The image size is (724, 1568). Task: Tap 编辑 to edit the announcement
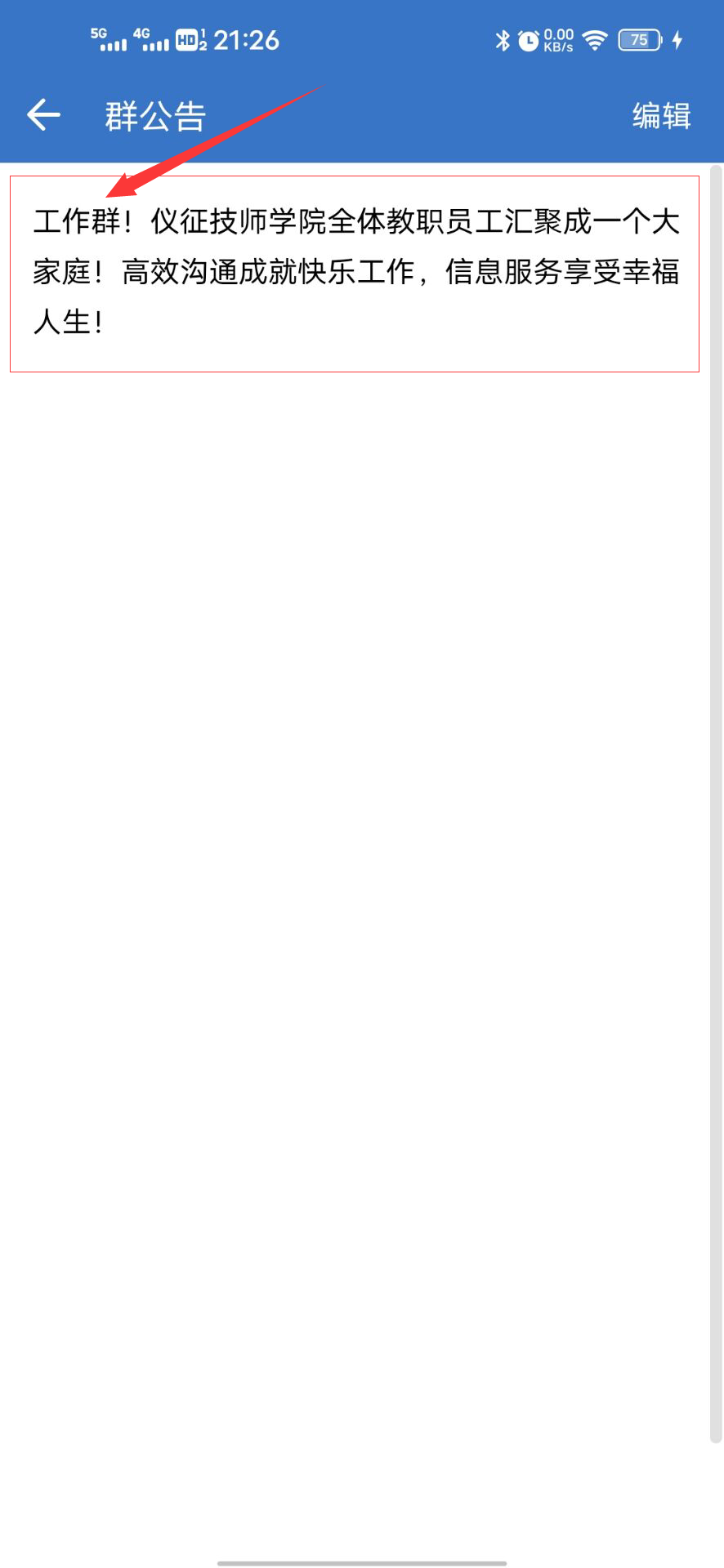(x=661, y=116)
